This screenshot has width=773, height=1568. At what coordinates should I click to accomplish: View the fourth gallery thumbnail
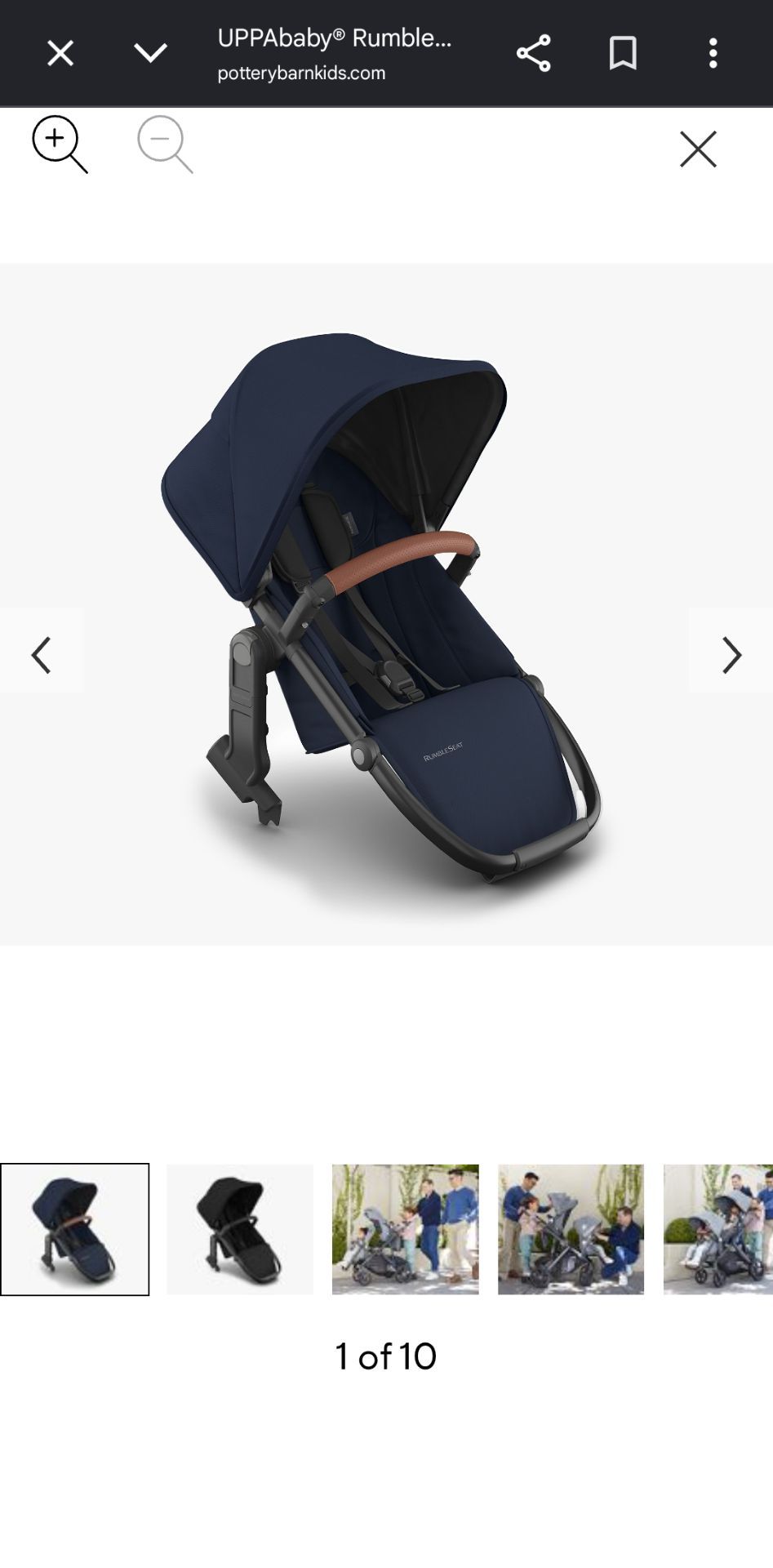click(x=571, y=1229)
